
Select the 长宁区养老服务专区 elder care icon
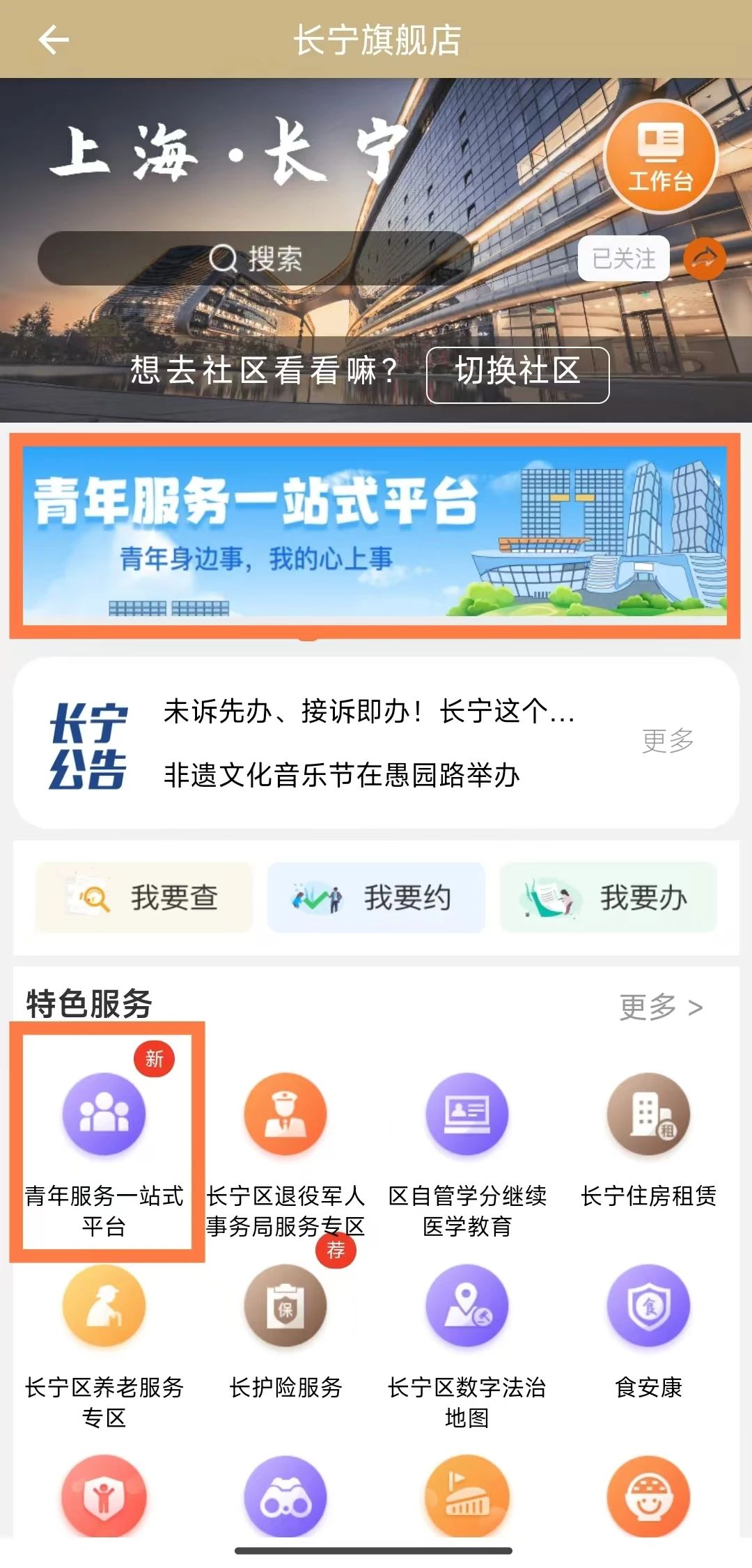point(103,1308)
